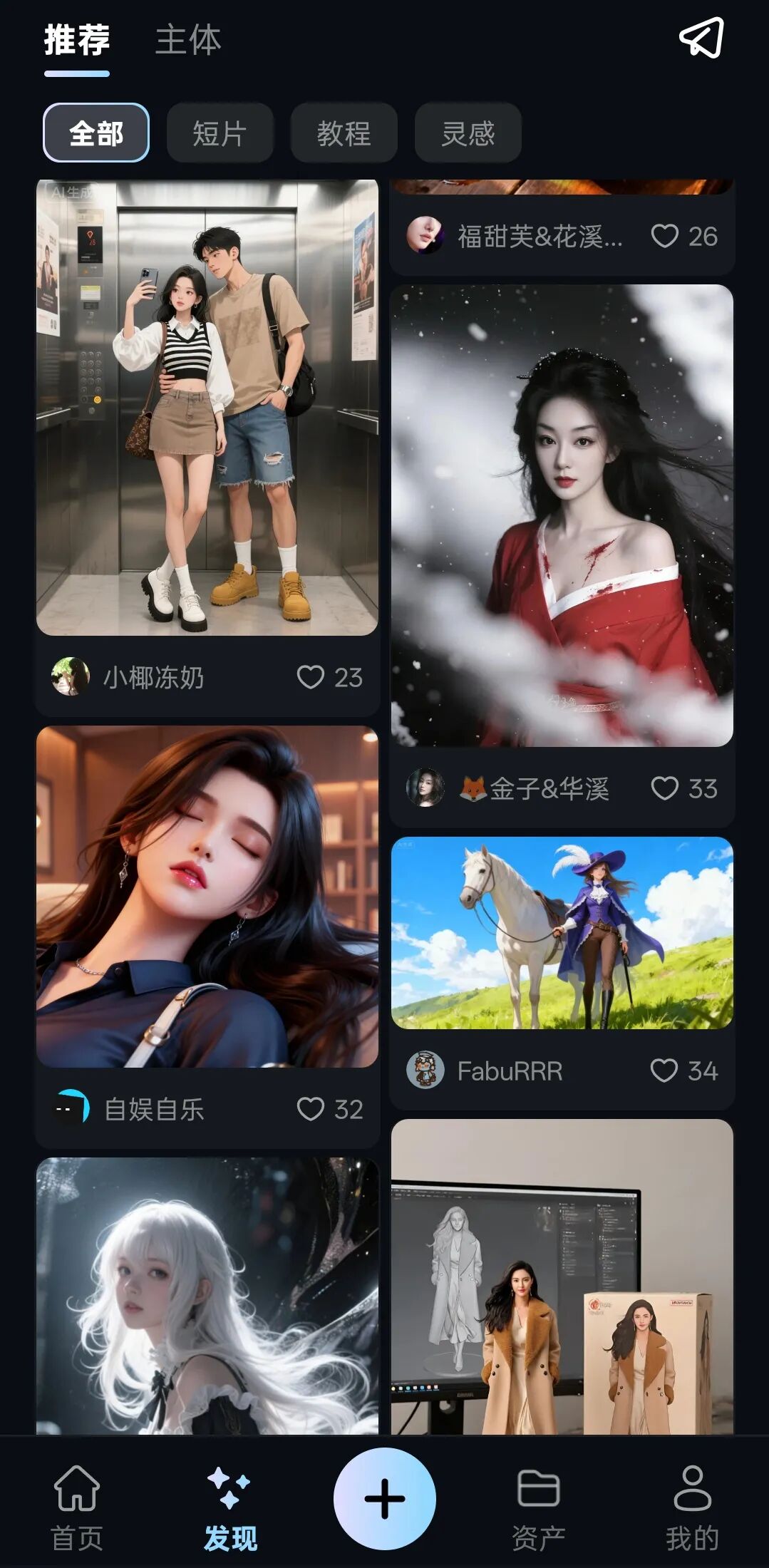Open the figurine and monitor artwork
Image resolution: width=769 pixels, height=1568 pixels.
[x=562, y=1277]
